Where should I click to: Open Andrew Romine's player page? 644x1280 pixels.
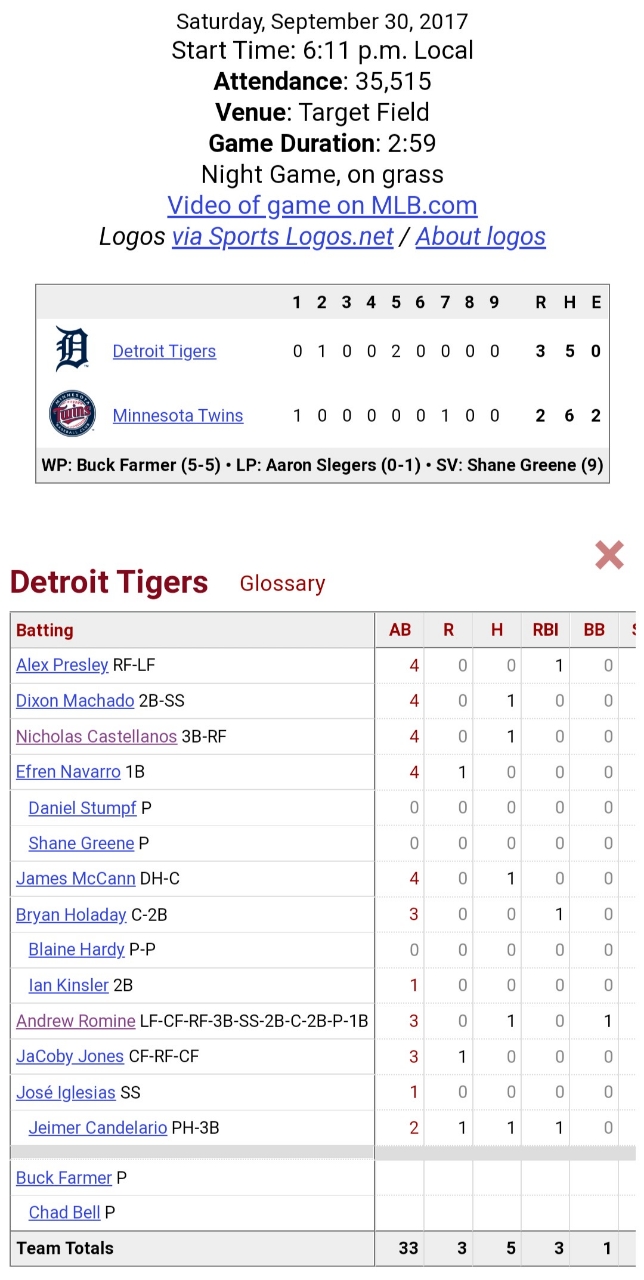75,1021
